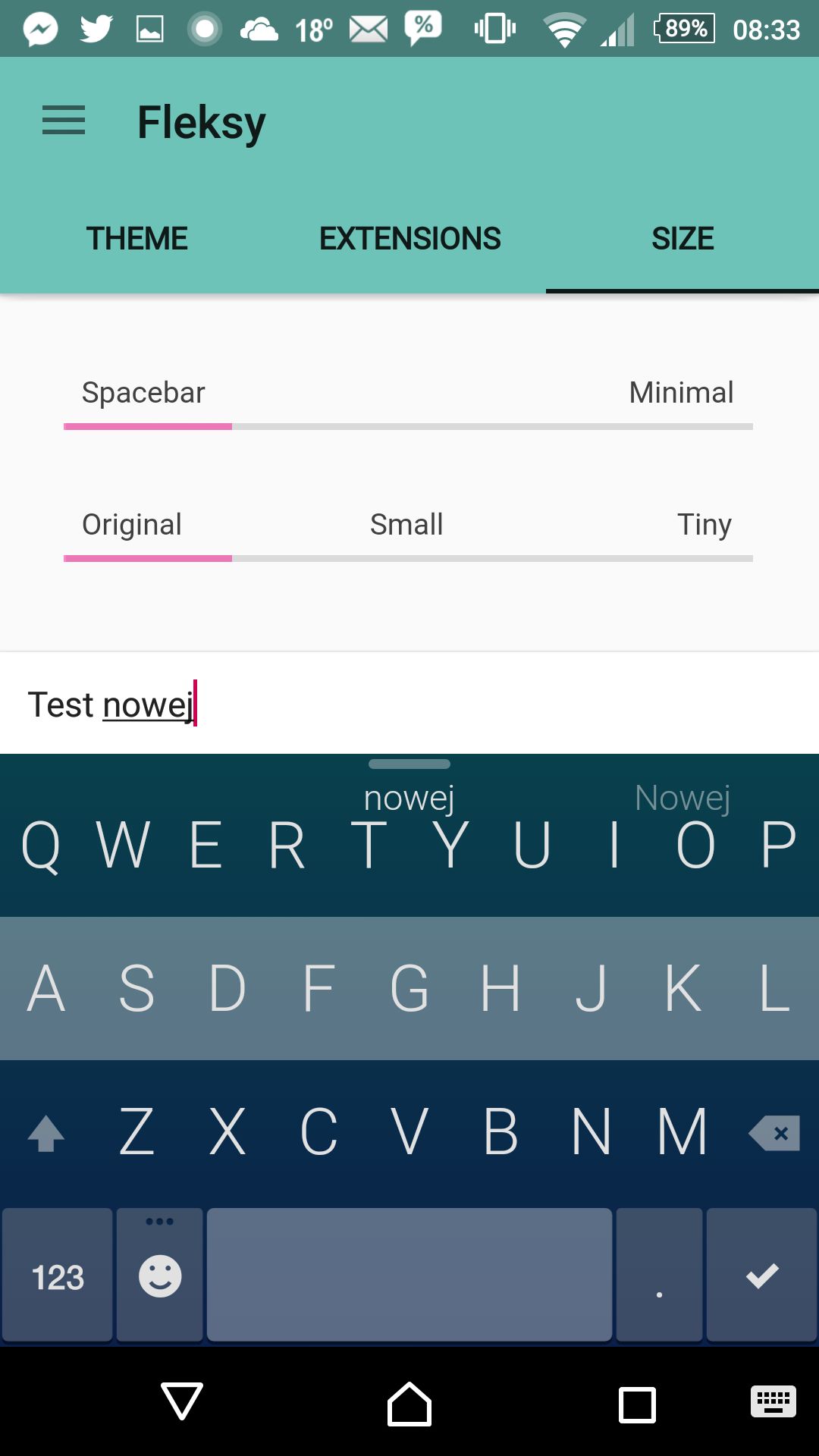Set keyboard size to Original
Viewport: 819px width, 1456px height.
(132, 525)
